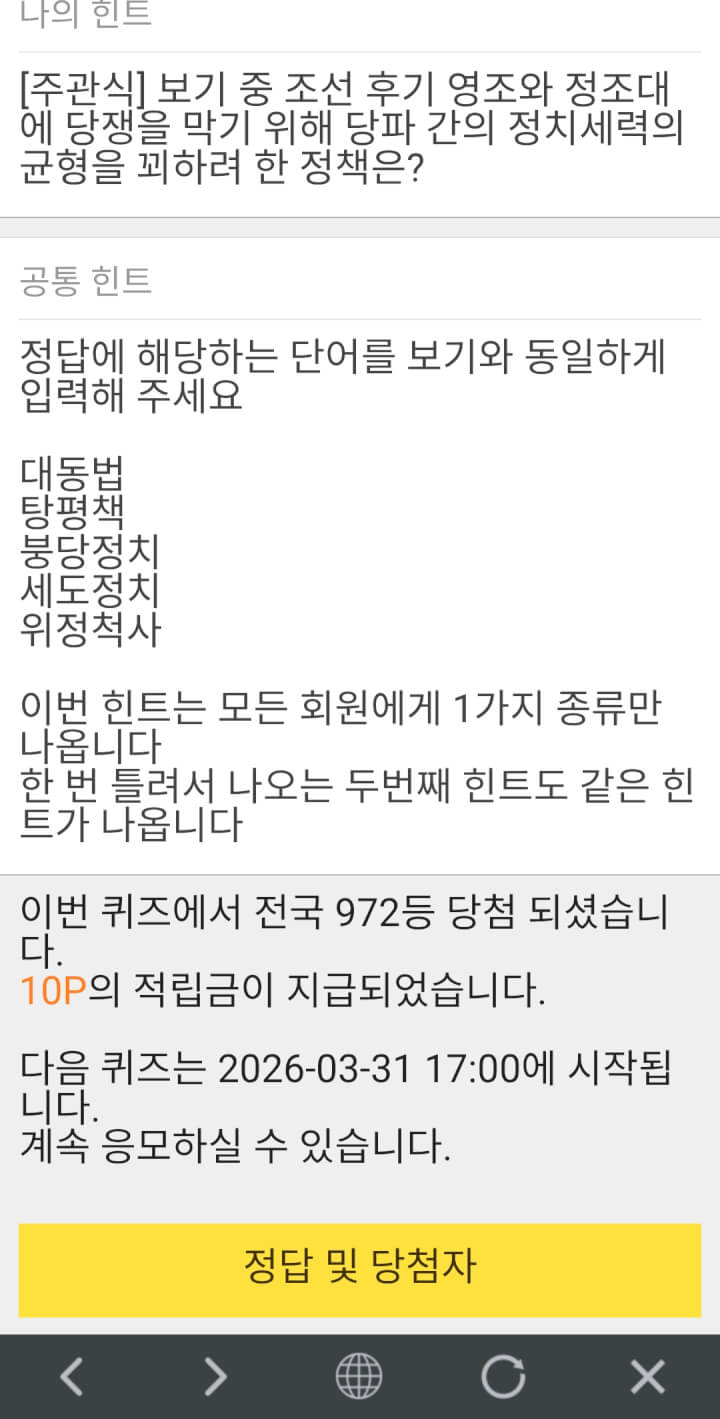This screenshot has width=720, height=1419.
Task: Go forward to the next web page
Action: pos(215,1378)
